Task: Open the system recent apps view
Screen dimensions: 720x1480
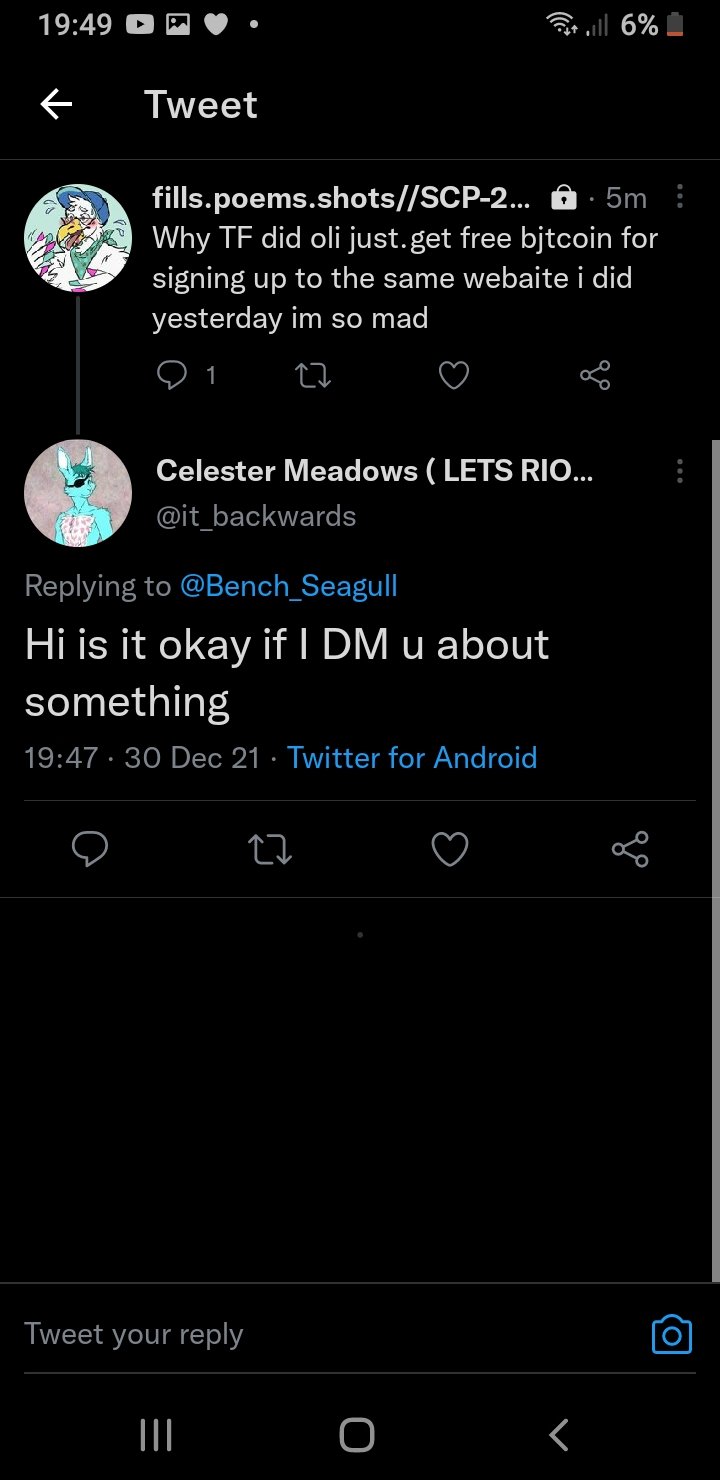Action: coord(156,1435)
